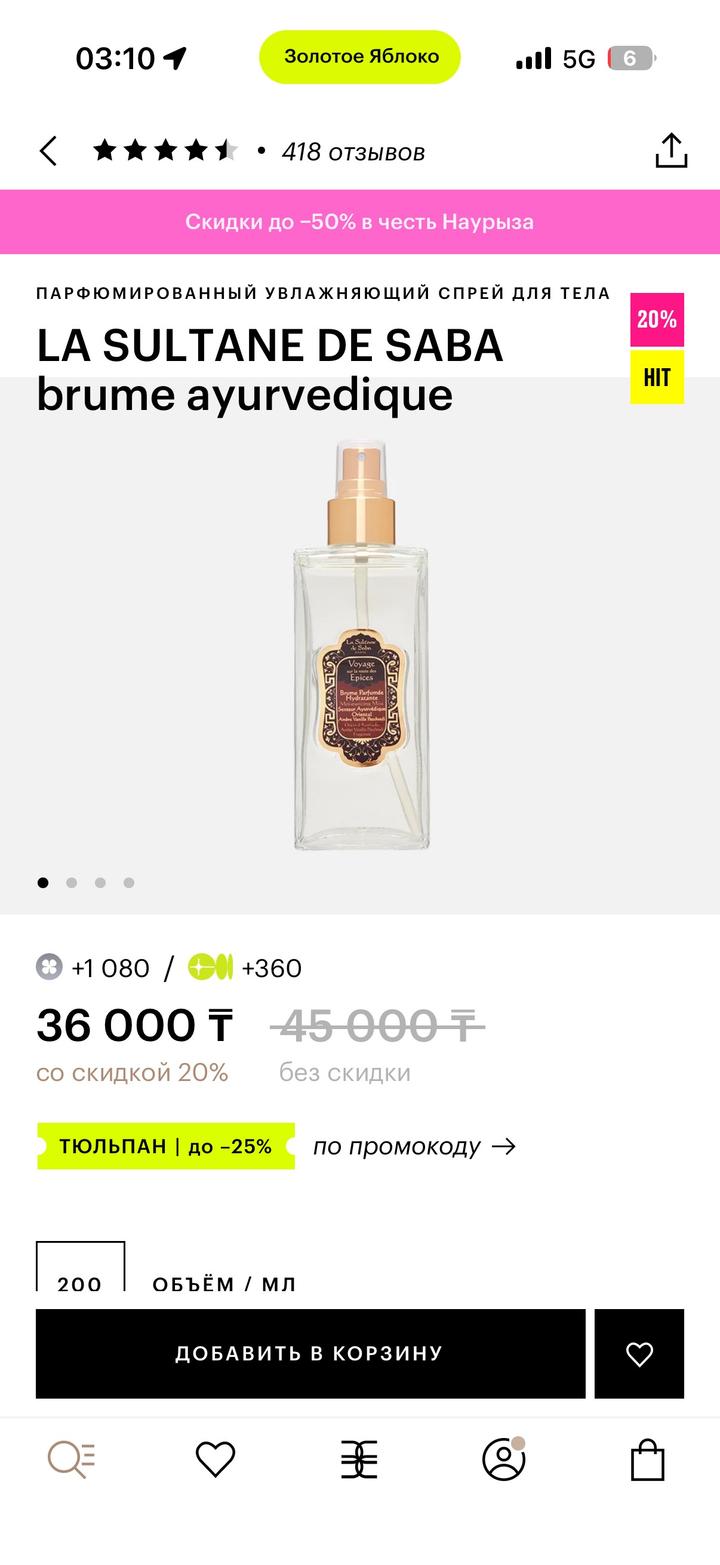Go back using the arrow icon
Viewport: 720px width, 1565px height.
(48, 152)
